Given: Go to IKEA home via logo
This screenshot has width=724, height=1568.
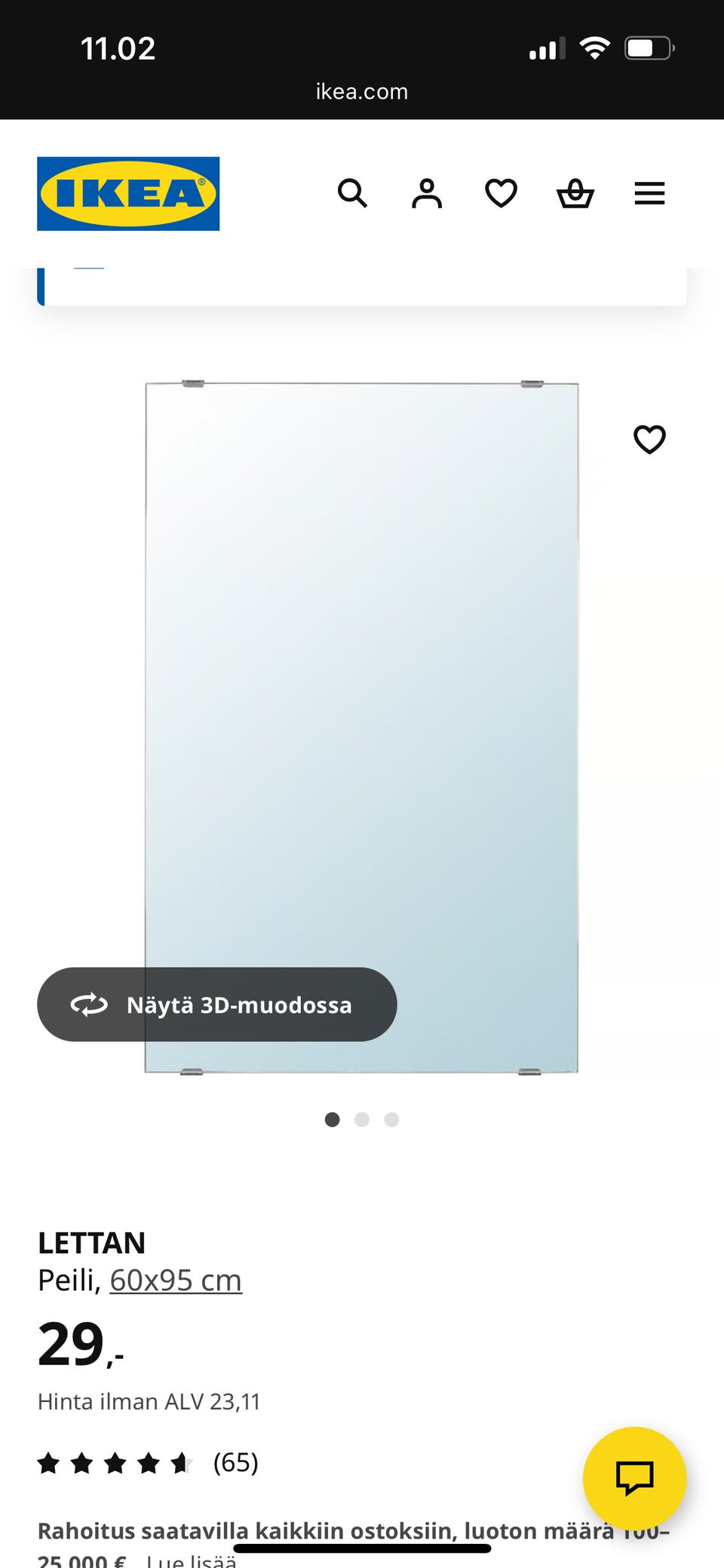Looking at the screenshot, I should pyautogui.click(x=128, y=194).
